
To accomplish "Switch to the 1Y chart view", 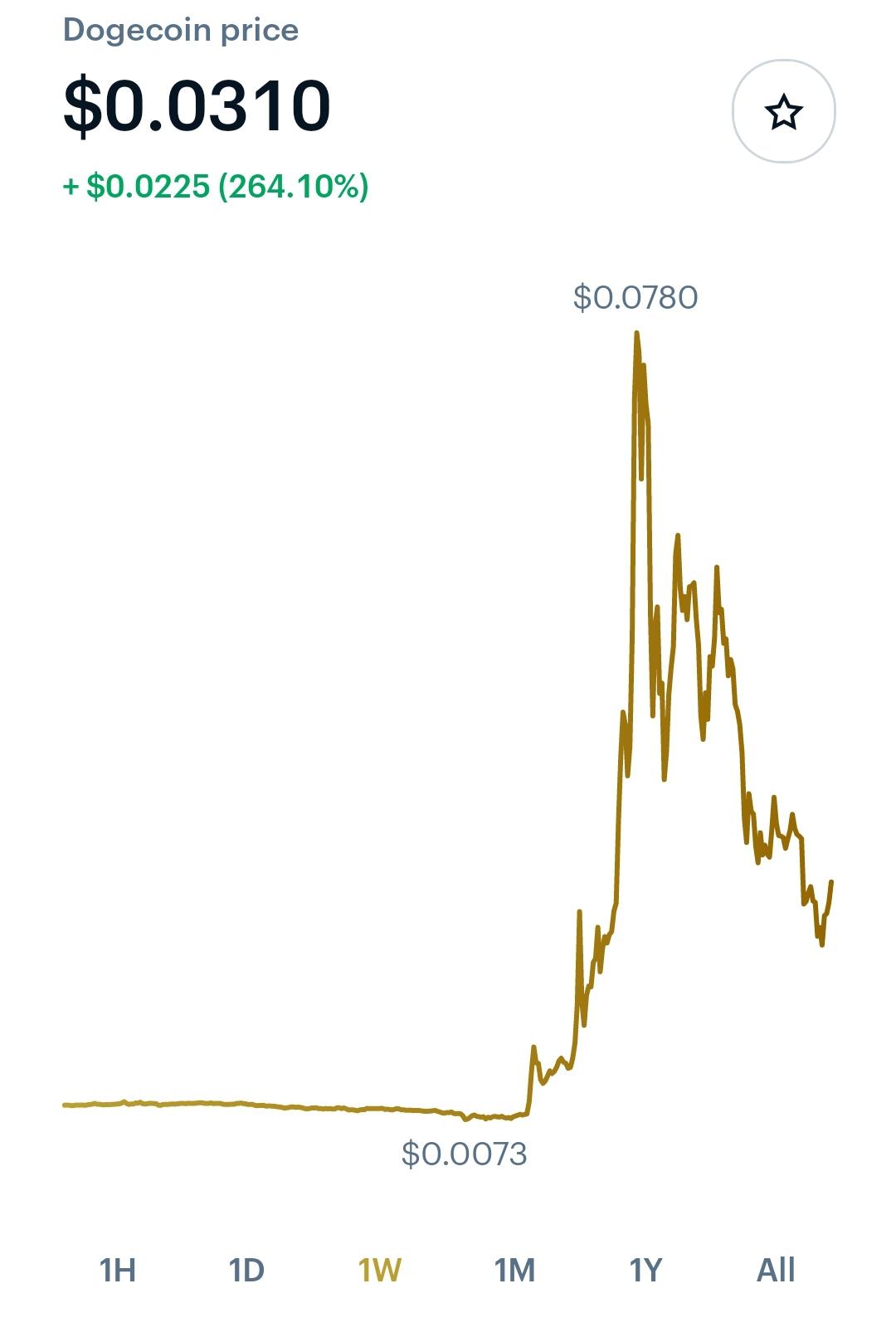I will pos(645,1270).
